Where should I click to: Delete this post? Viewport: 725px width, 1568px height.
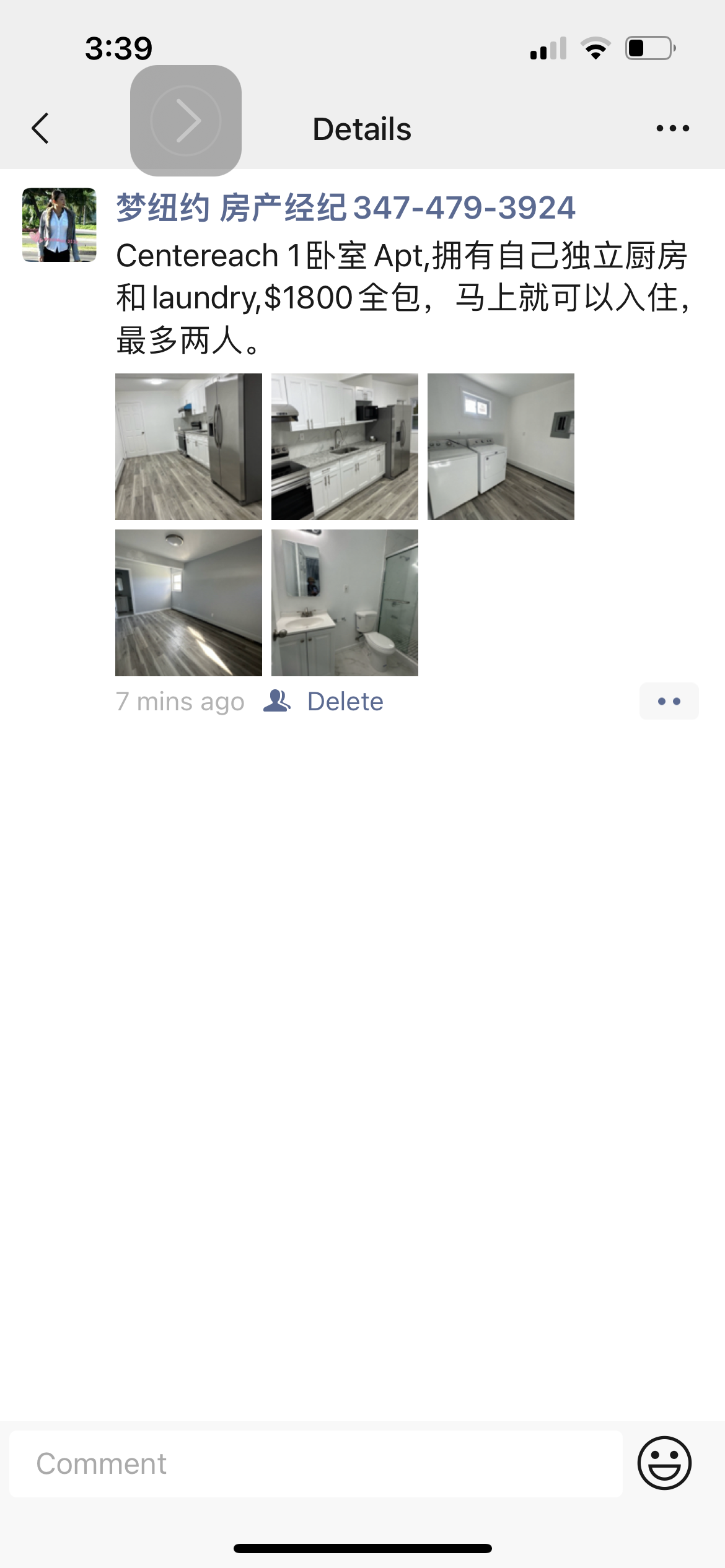(345, 702)
